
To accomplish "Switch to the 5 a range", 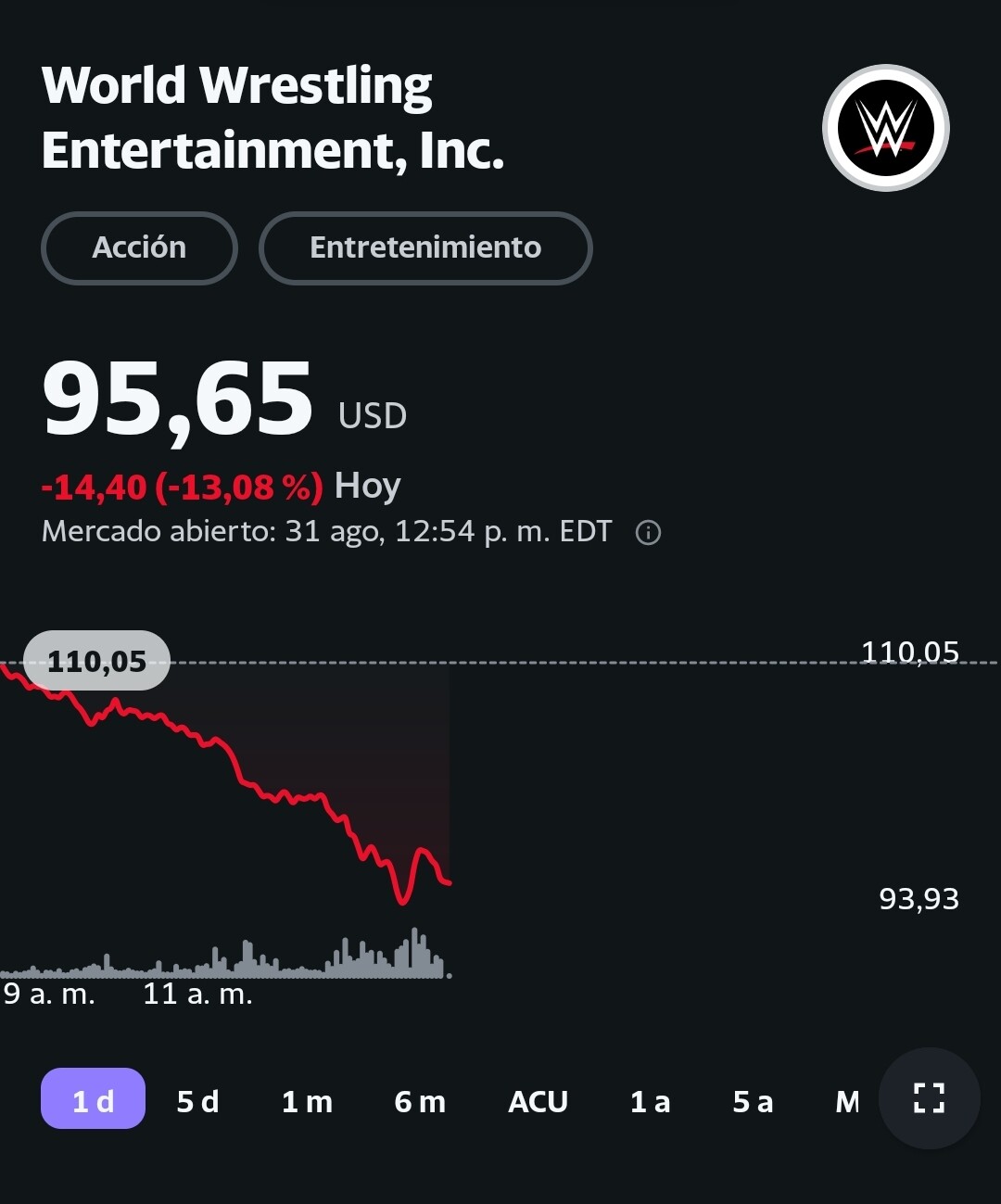I will point(753,1101).
